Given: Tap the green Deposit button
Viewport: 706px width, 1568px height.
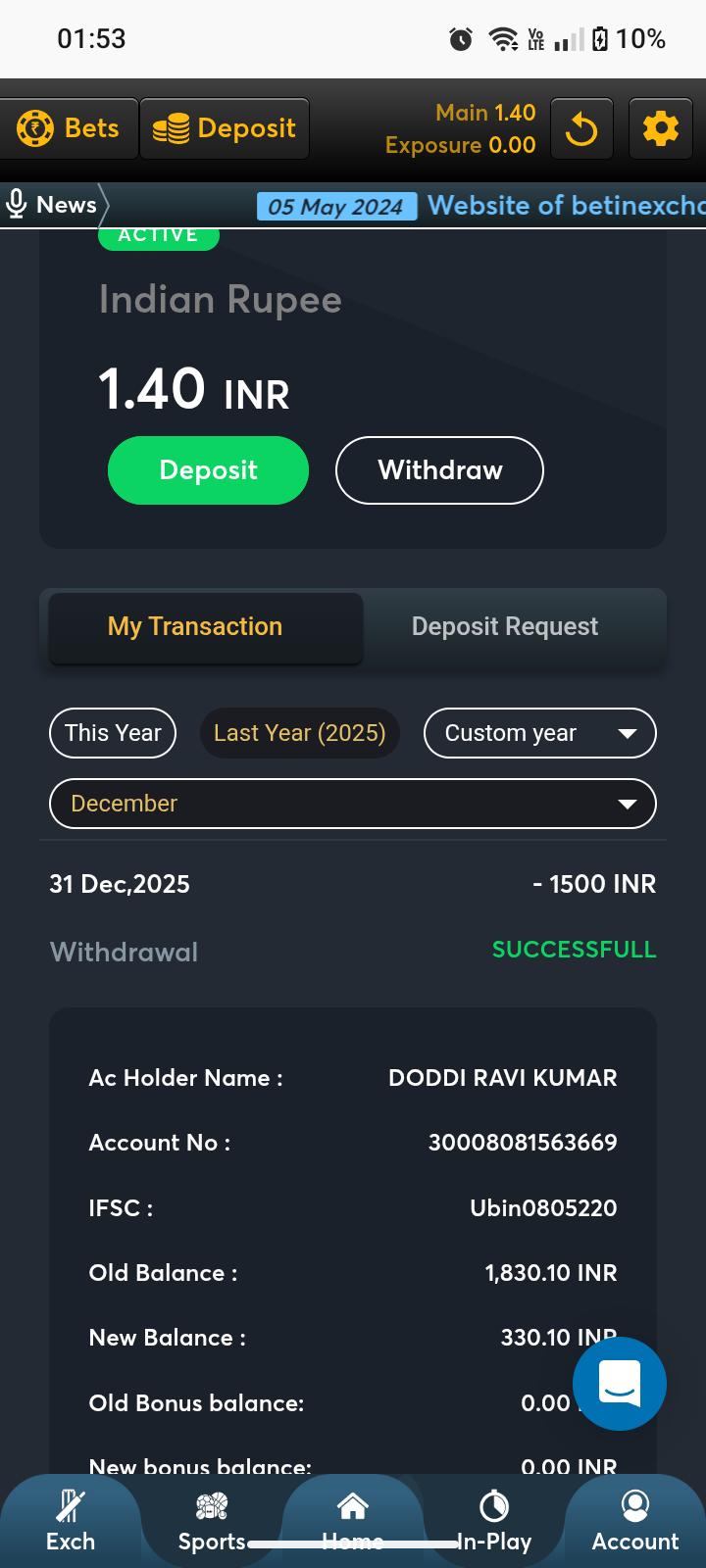Looking at the screenshot, I should [x=208, y=470].
